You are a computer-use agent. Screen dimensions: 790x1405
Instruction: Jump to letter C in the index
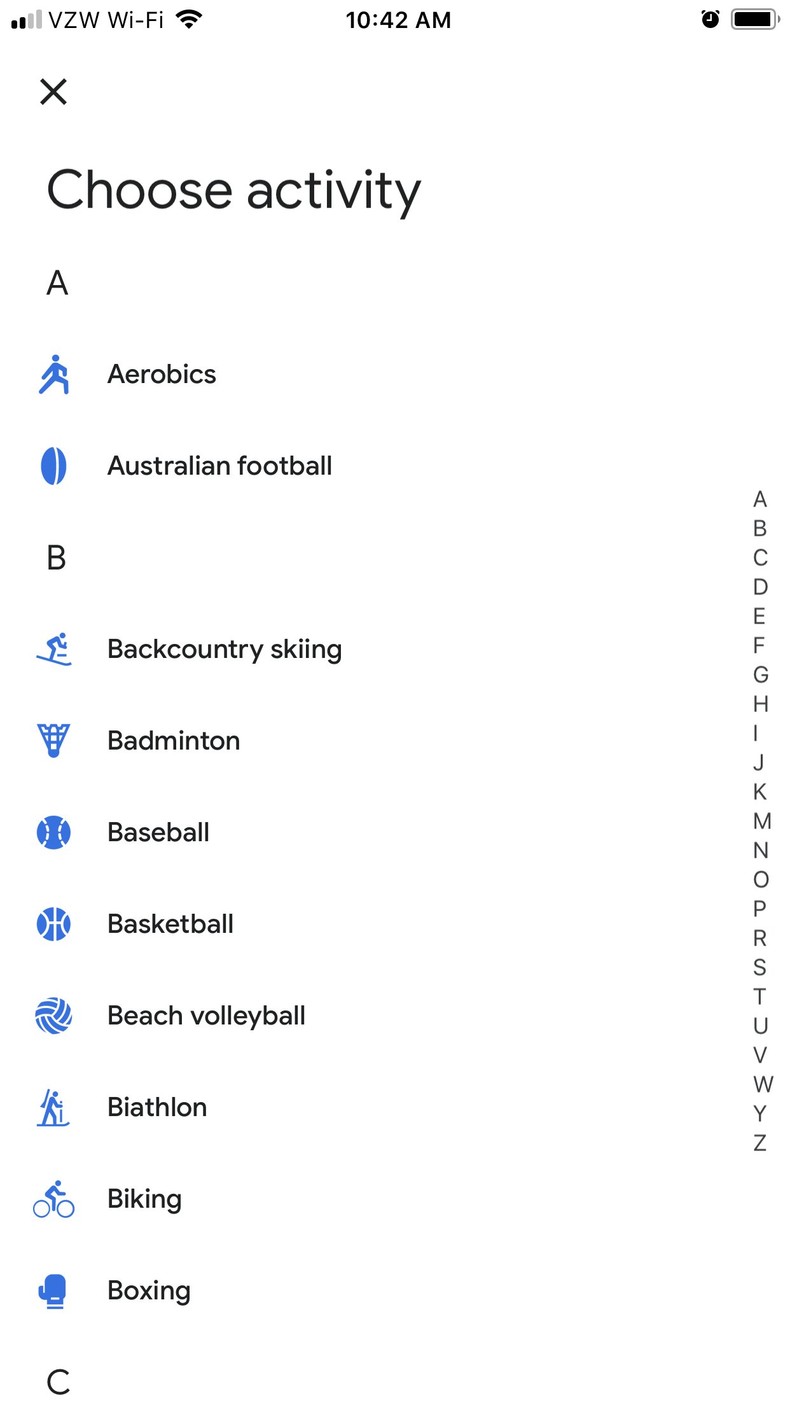[760, 557]
